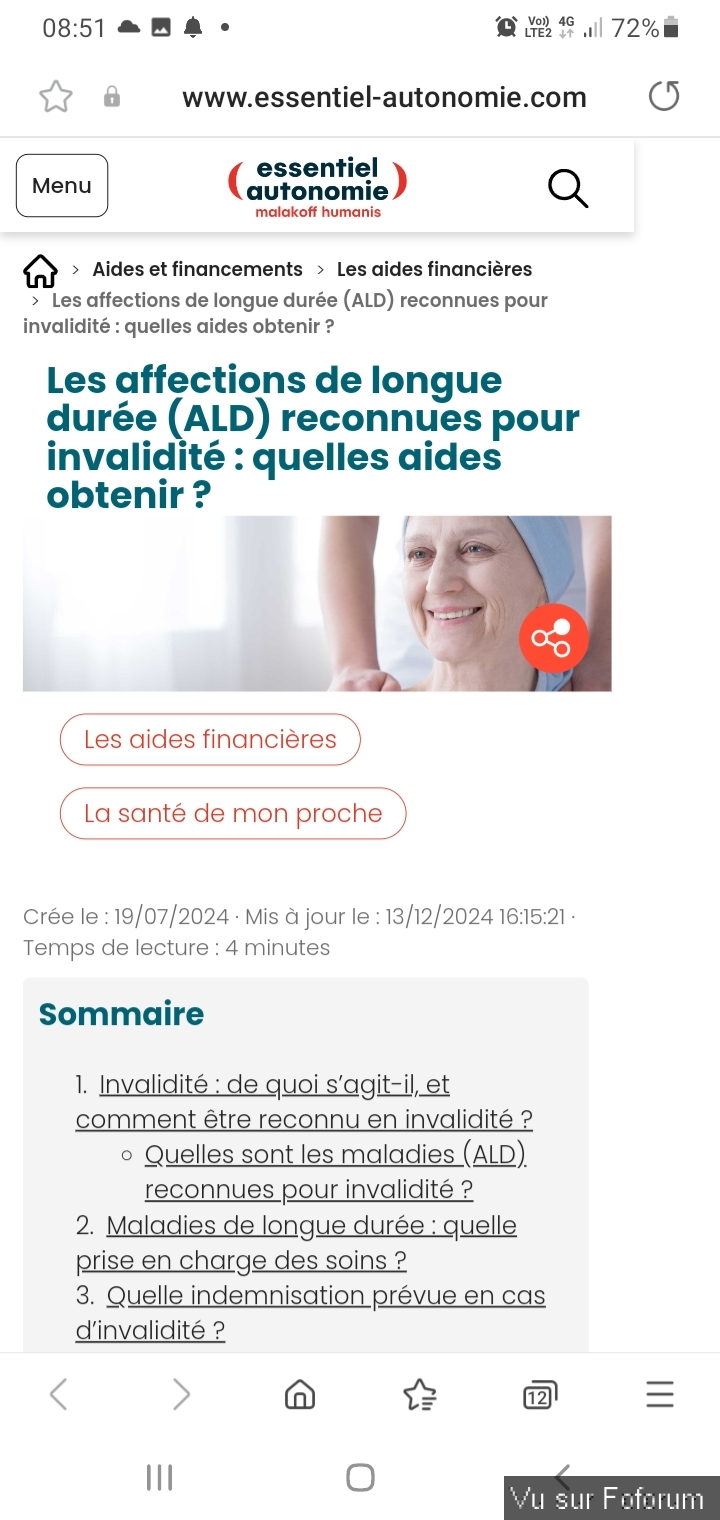Open the Aides et financements breadcrumb
The width and height of the screenshot is (720, 1520).
click(197, 269)
